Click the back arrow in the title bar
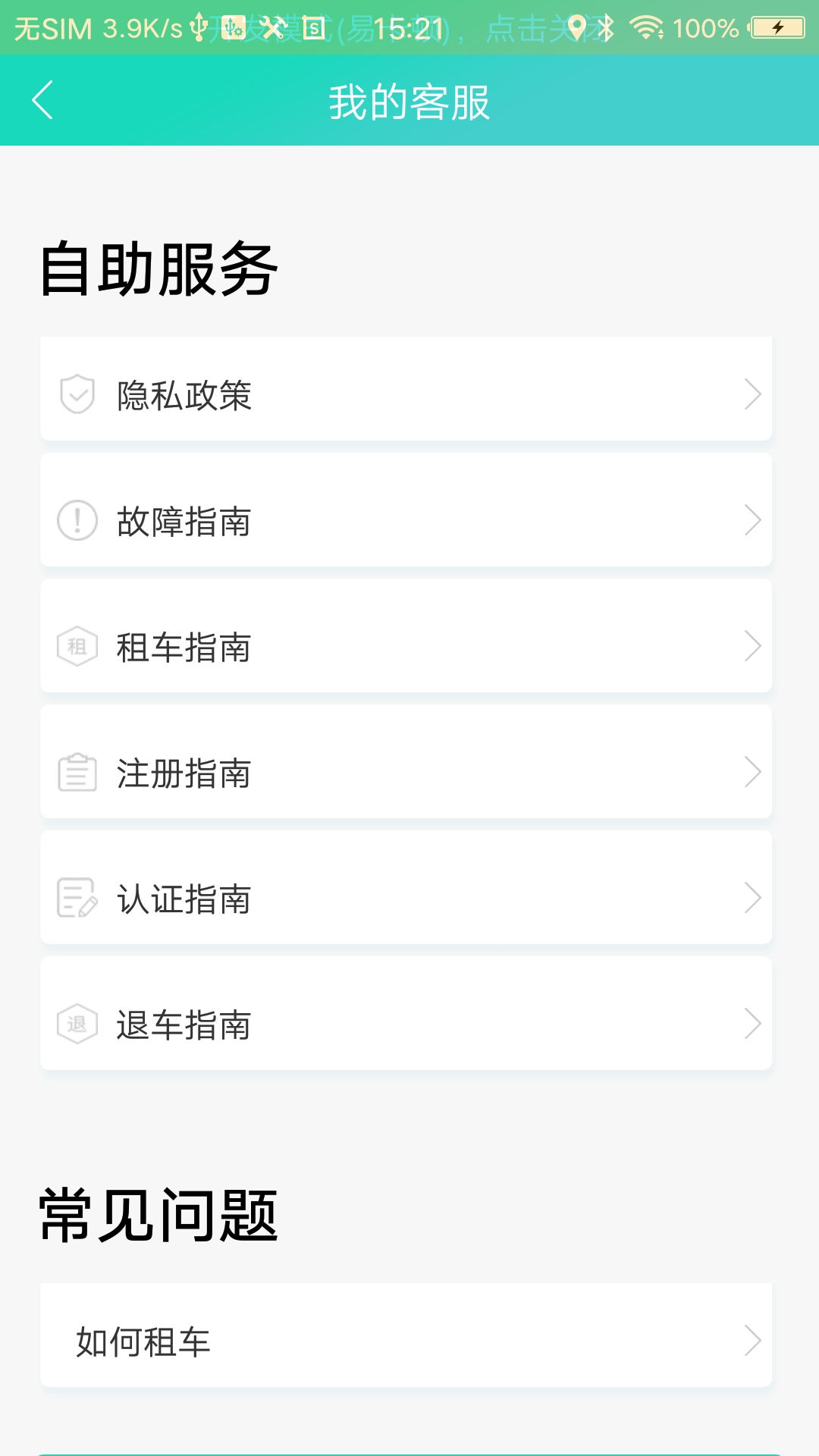Image resolution: width=819 pixels, height=1456 pixels. point(42,99)
